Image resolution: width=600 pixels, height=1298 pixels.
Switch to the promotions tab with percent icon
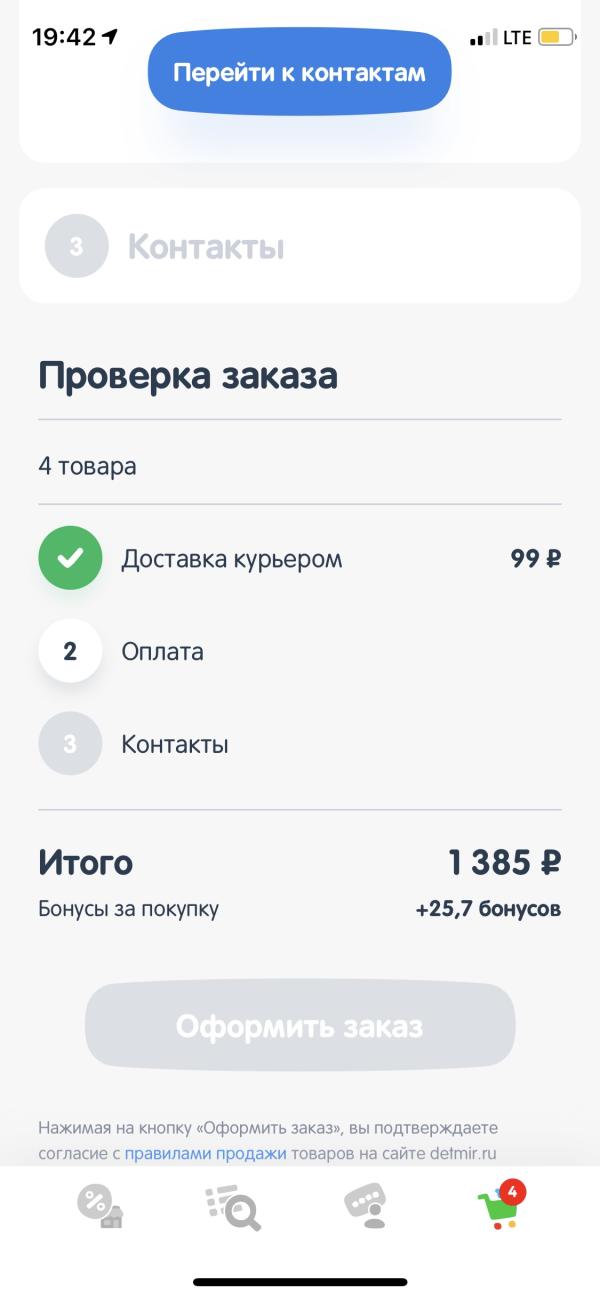coord(100,1205)
